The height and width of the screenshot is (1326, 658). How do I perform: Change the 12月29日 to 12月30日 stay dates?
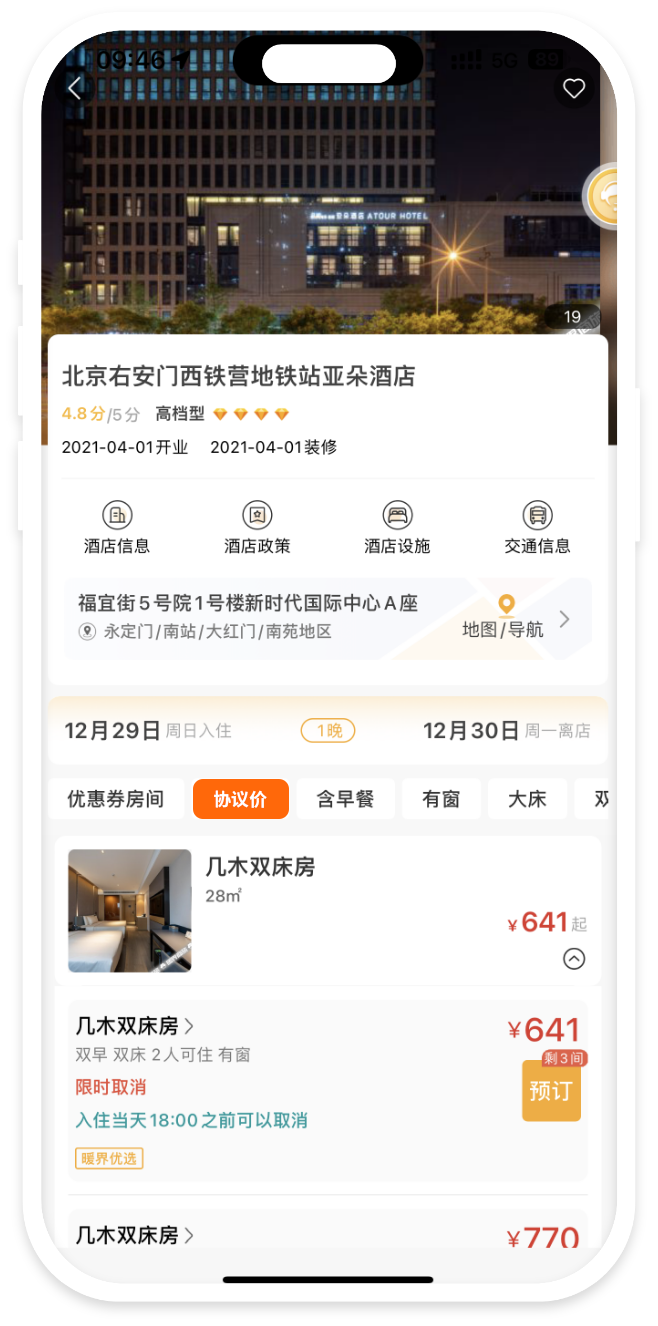[327, 730]
